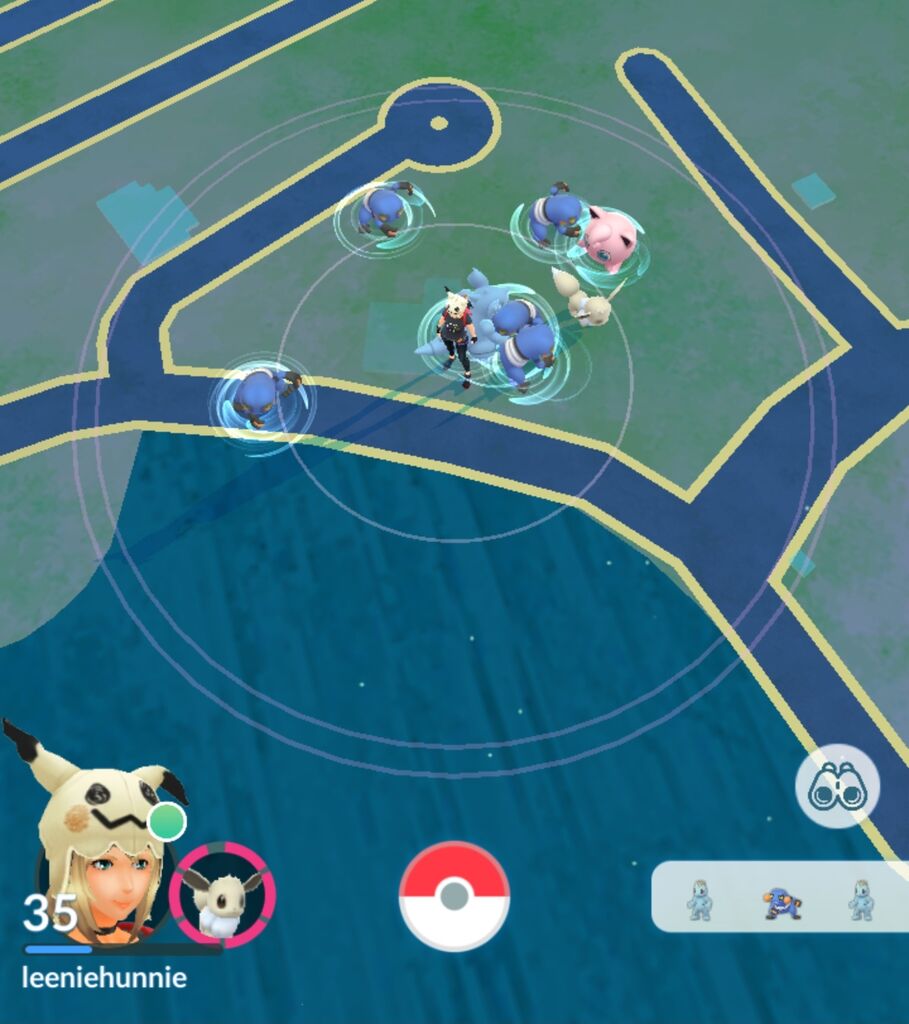Open the Poké Ball main menu
909x1024 pixels.
click(x=454, y=895)
